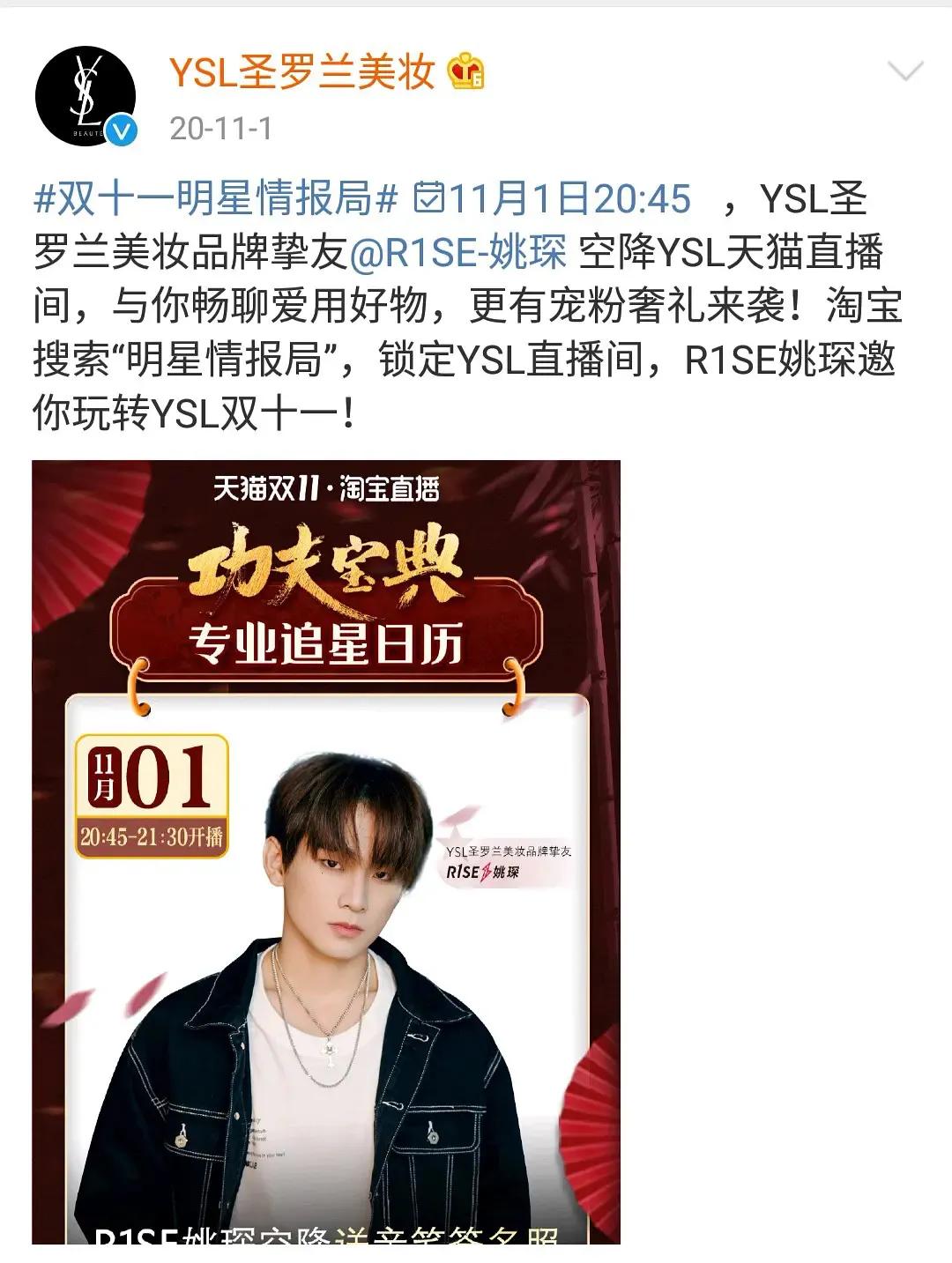The width and height of the screenshot is (952, 1263).
Task: Open the YSL圣罗兰美妆 account name
Action: coord(302,71)
